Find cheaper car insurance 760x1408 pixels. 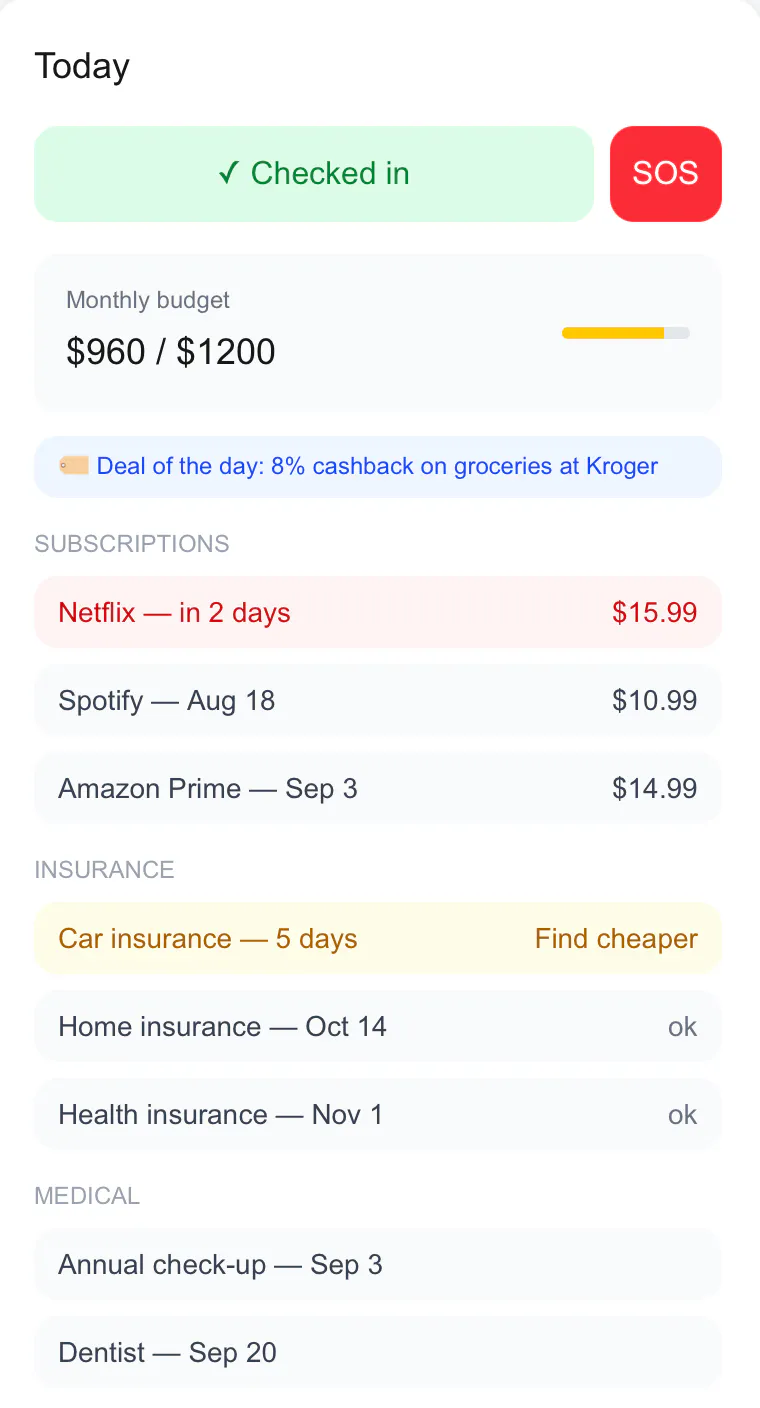tap(616, 938)
